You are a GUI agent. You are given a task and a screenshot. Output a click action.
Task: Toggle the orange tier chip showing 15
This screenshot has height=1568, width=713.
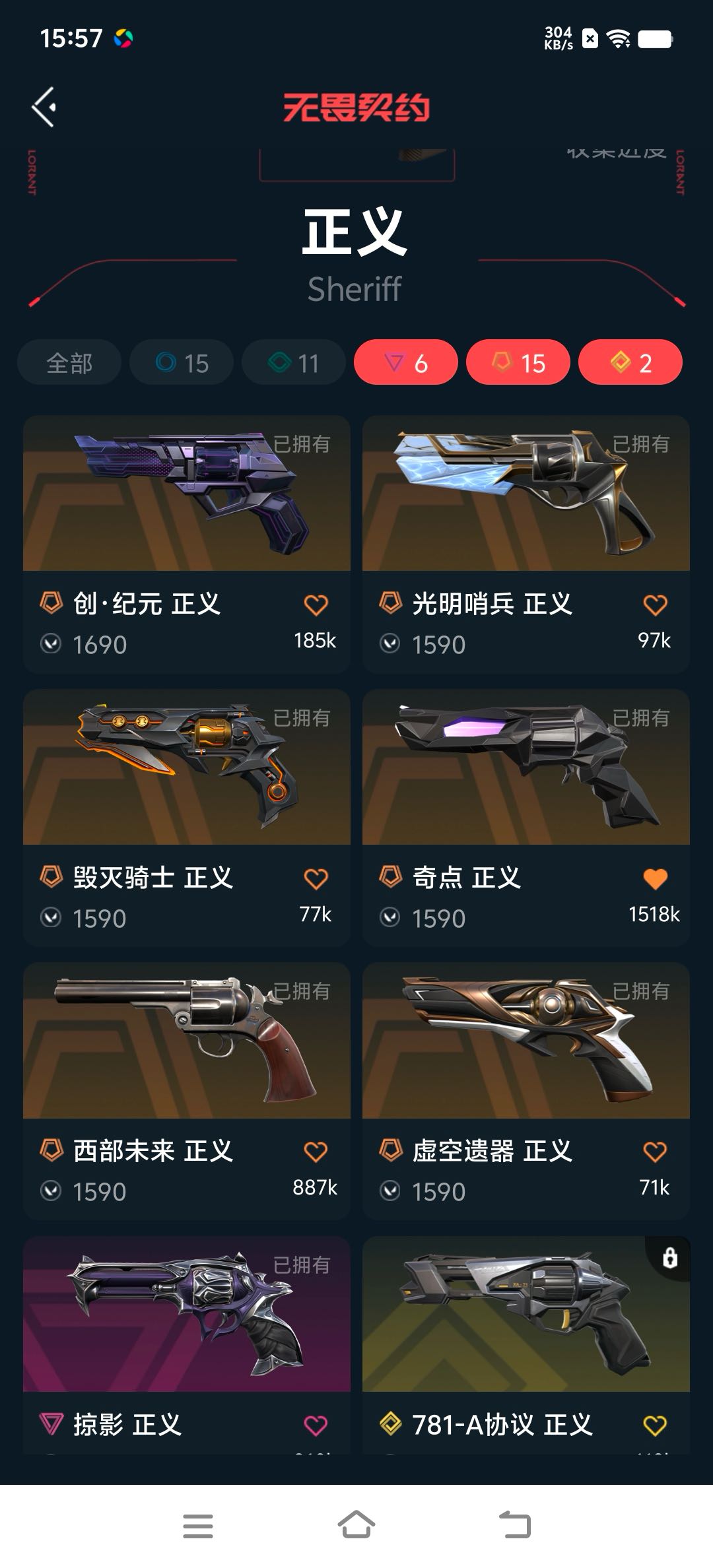click(x=518, y=362)
